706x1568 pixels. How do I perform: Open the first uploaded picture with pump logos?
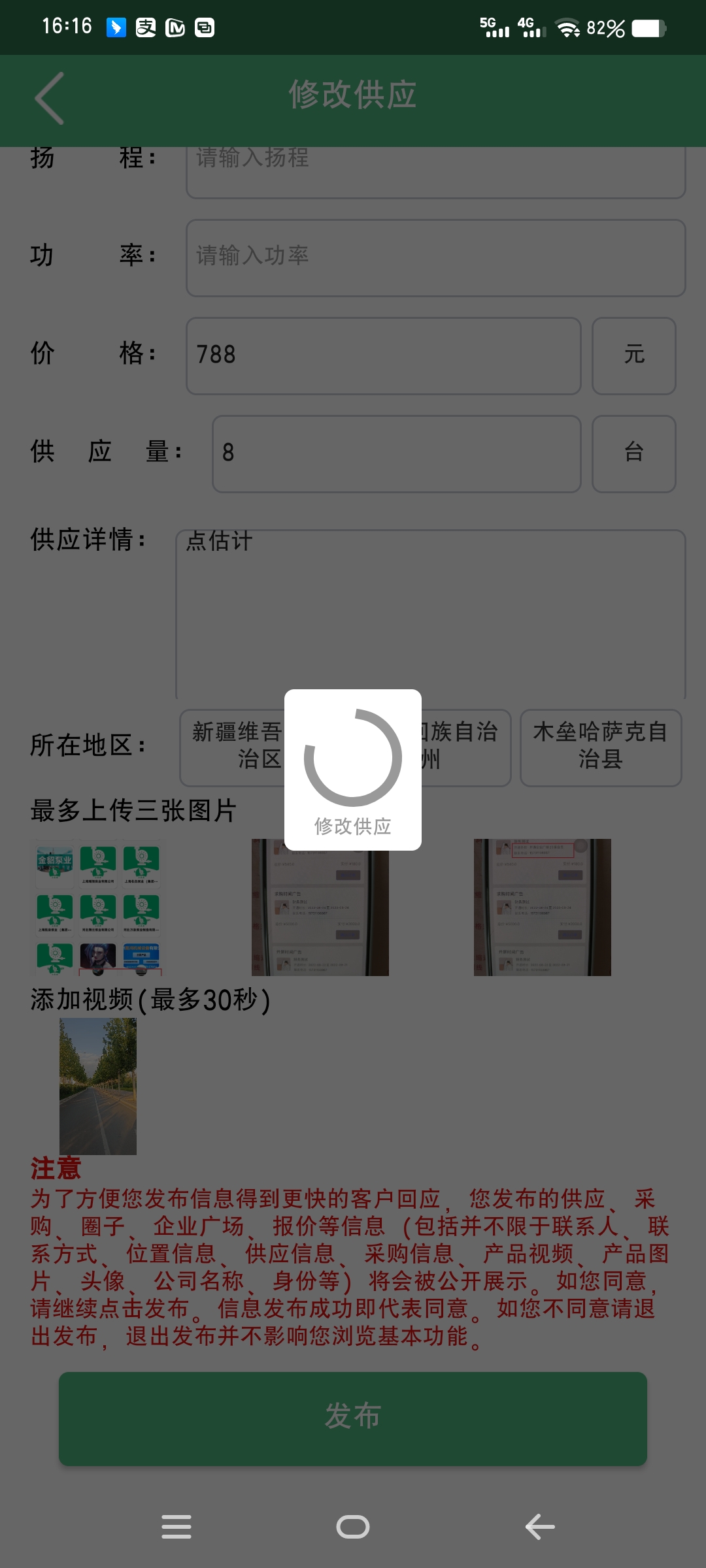(98, 907)
